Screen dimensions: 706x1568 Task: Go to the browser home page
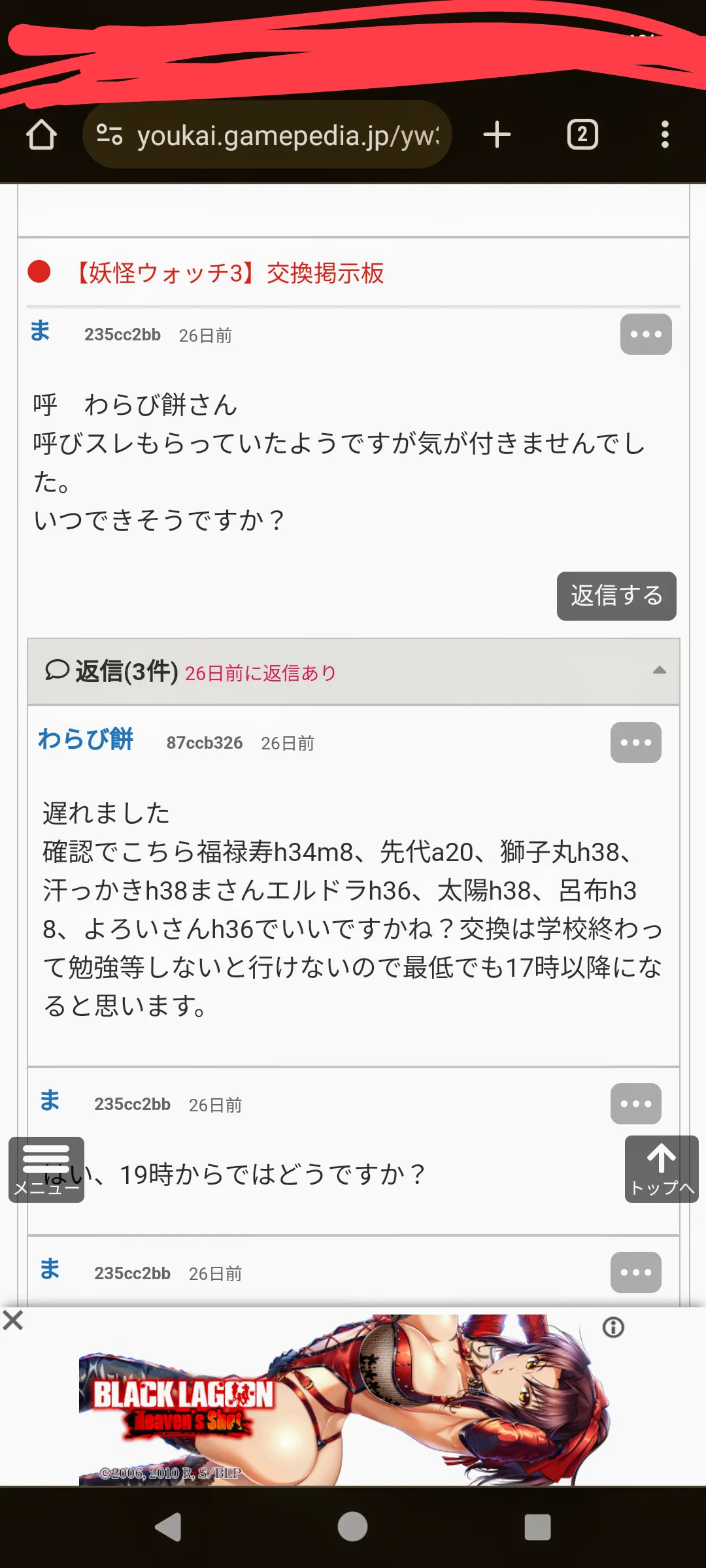click(x=41, y=135)
